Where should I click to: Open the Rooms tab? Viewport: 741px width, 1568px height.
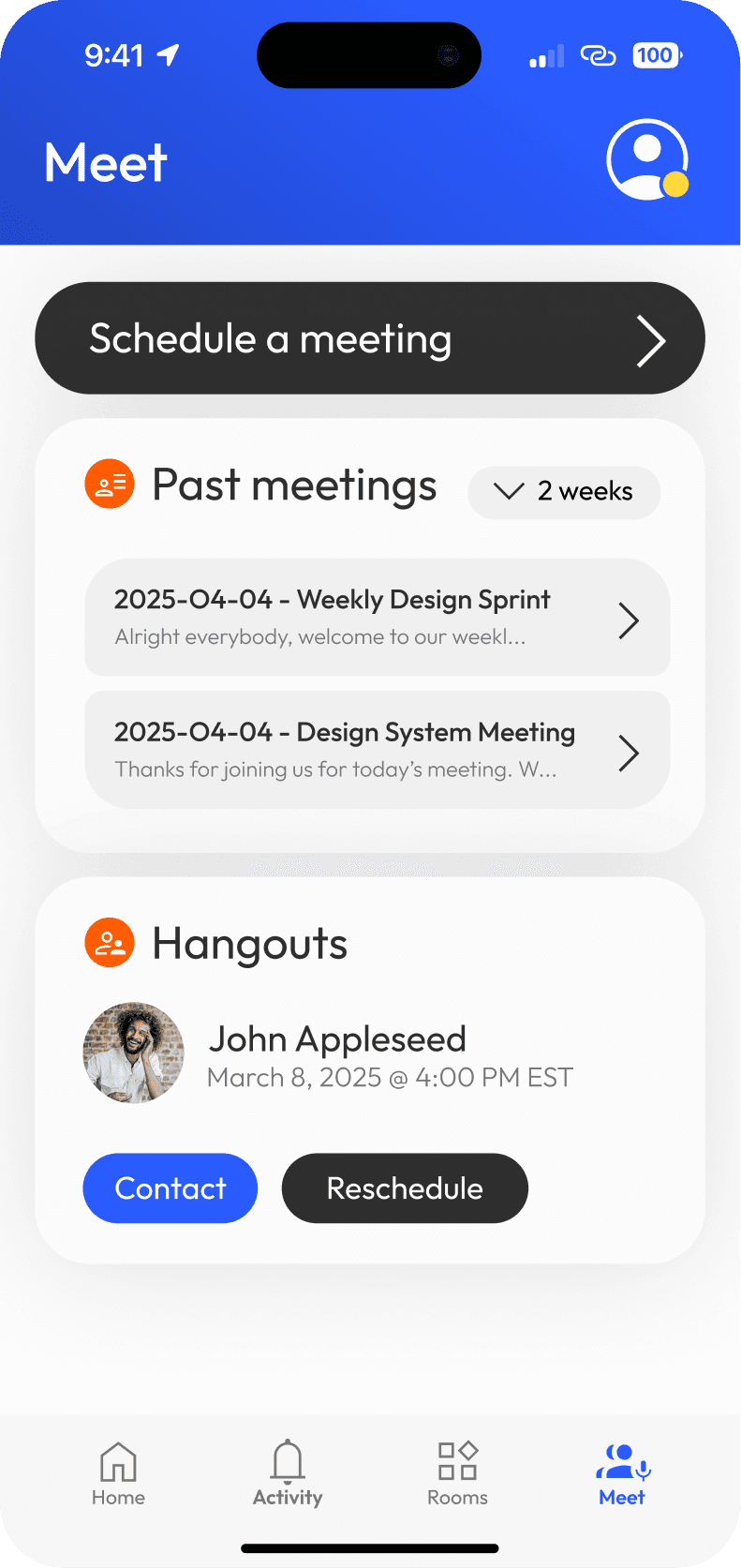pos(457,1474)
